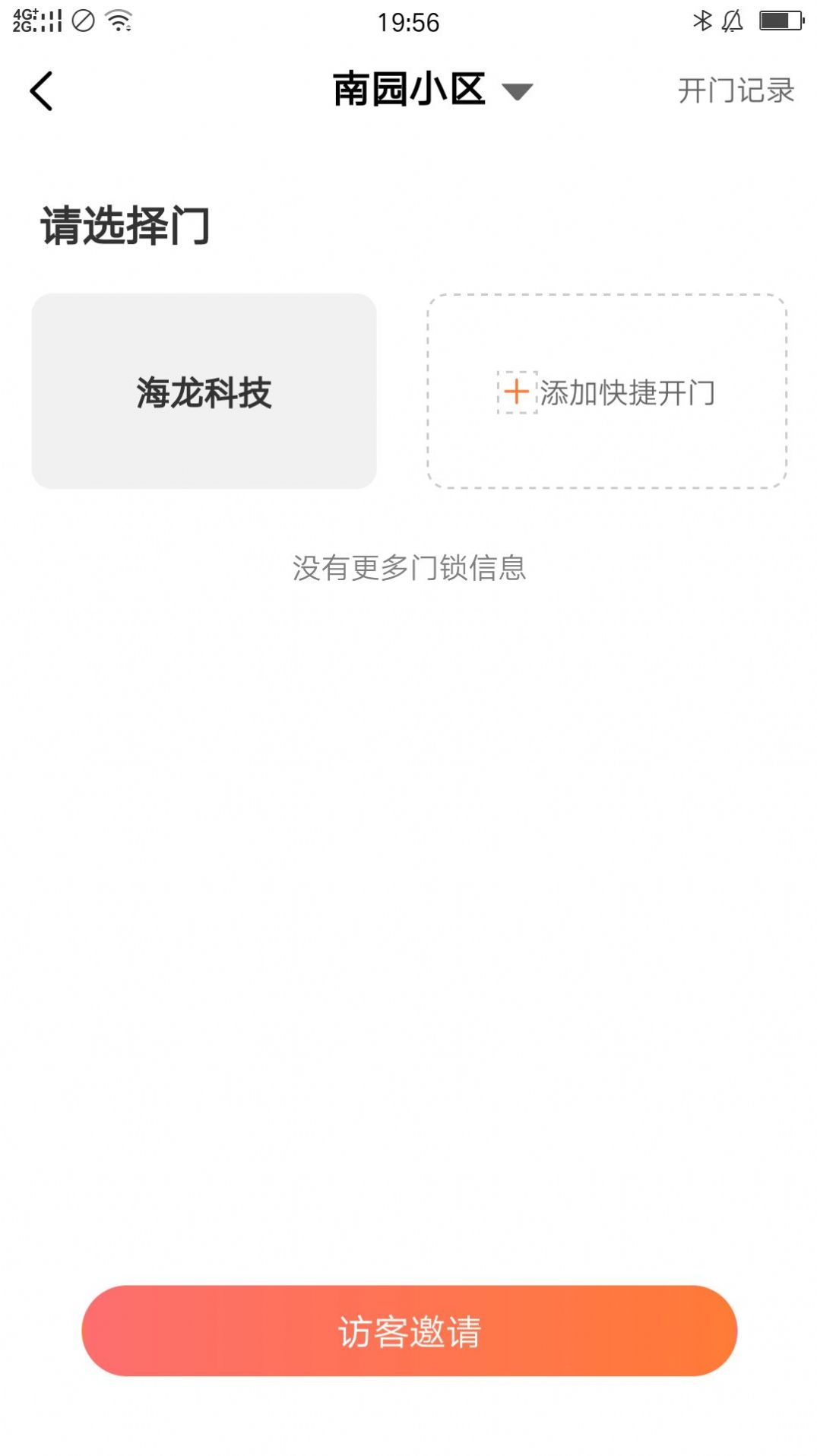The image size is (817, 1456).
Task: Tap the notification bell icon
Action: pos(732,21)
